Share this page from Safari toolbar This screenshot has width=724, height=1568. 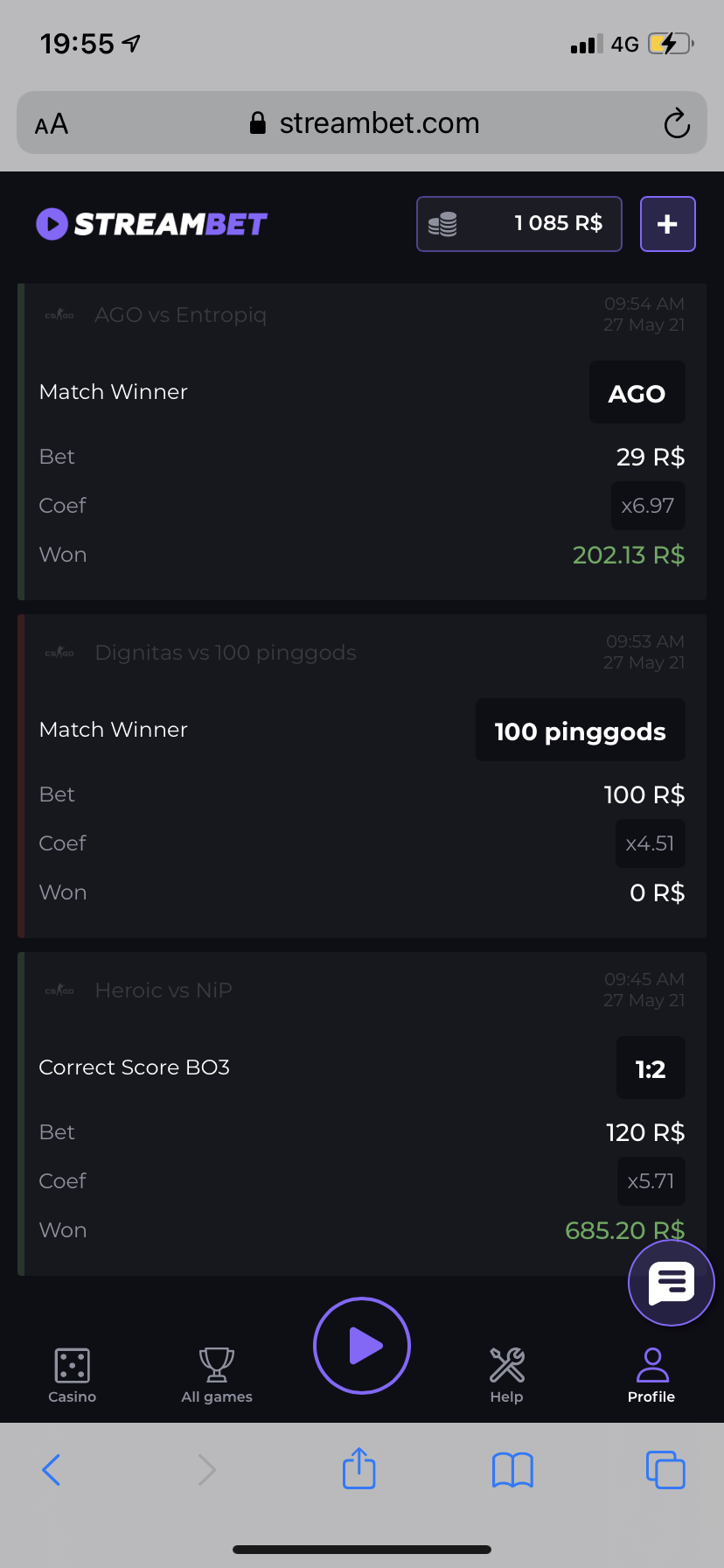[359, 1468]
